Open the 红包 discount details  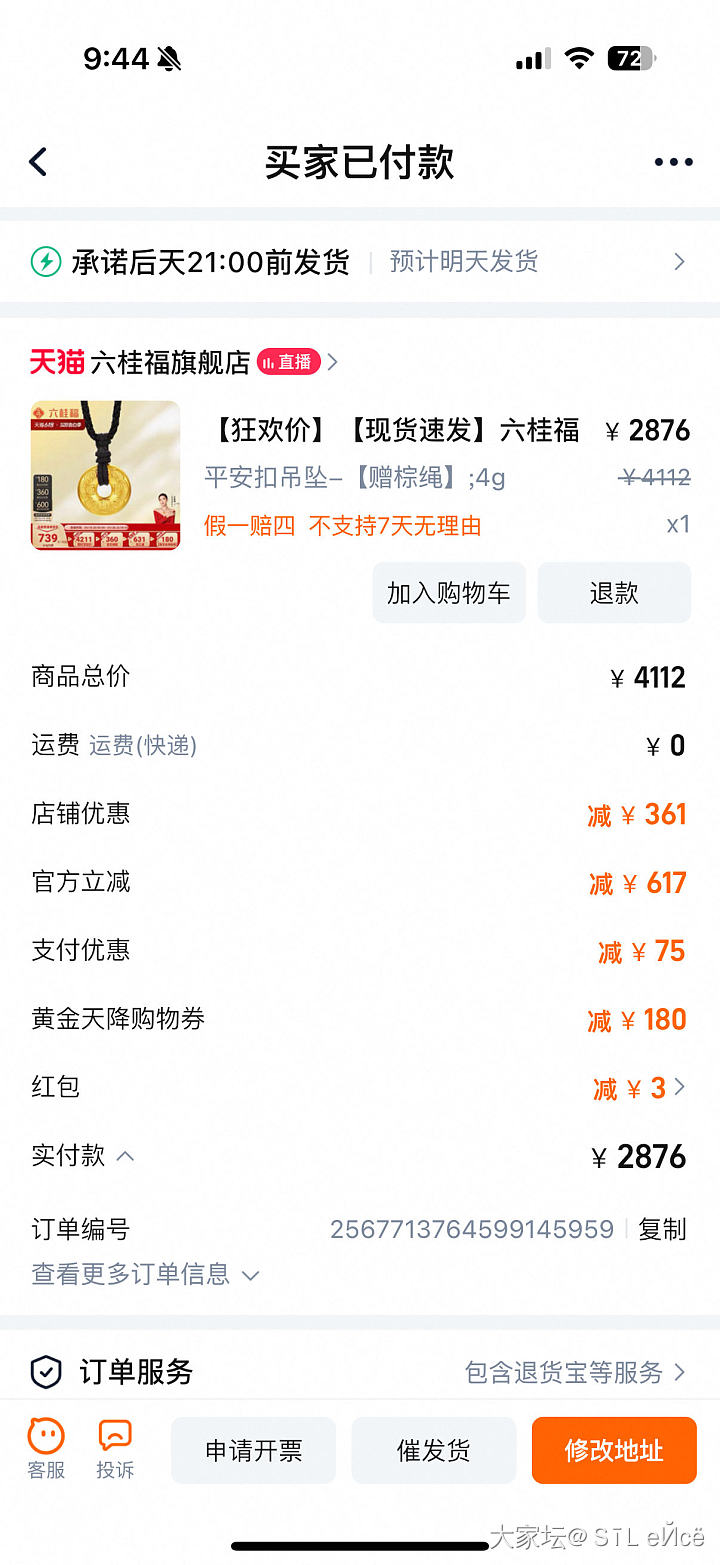pyautogui.click(x=640, y=1088)
